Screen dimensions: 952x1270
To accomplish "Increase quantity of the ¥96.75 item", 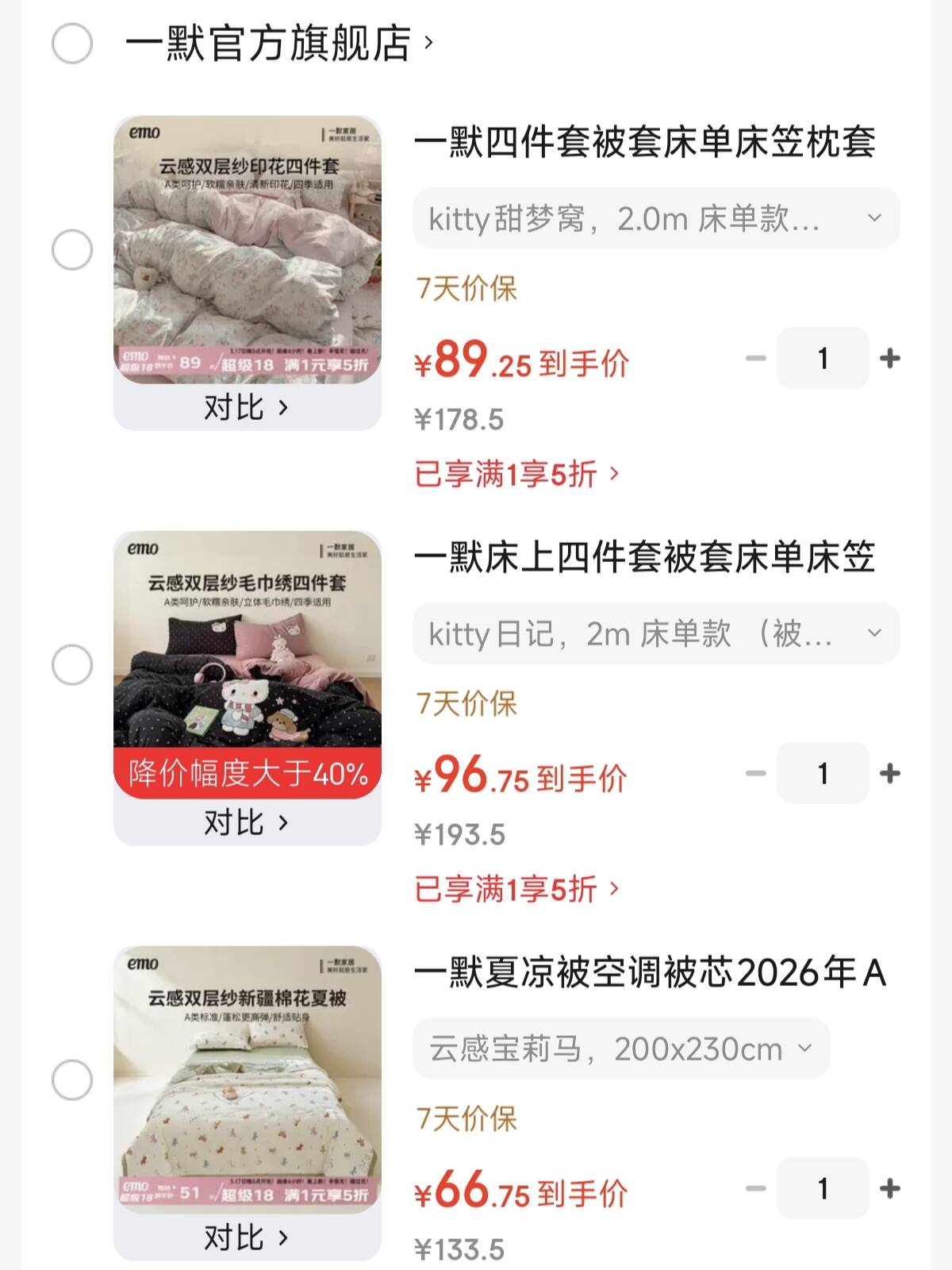I will tap(890, 773).
